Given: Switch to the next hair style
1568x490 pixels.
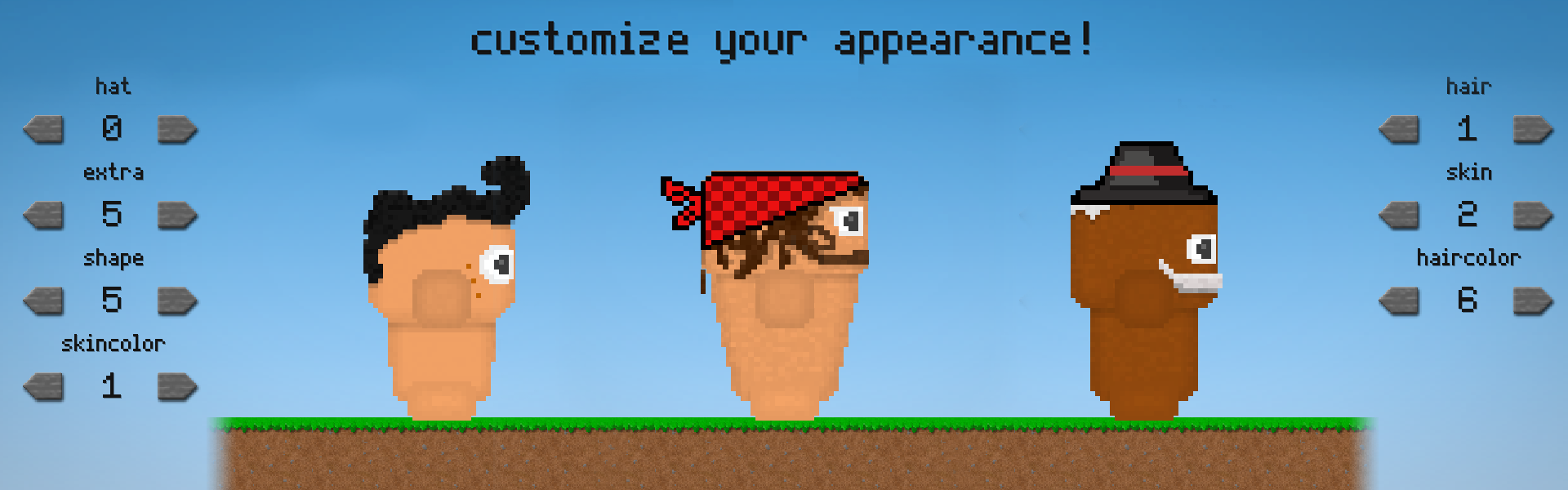Looking at the screenshot, I should point(1533,129).
